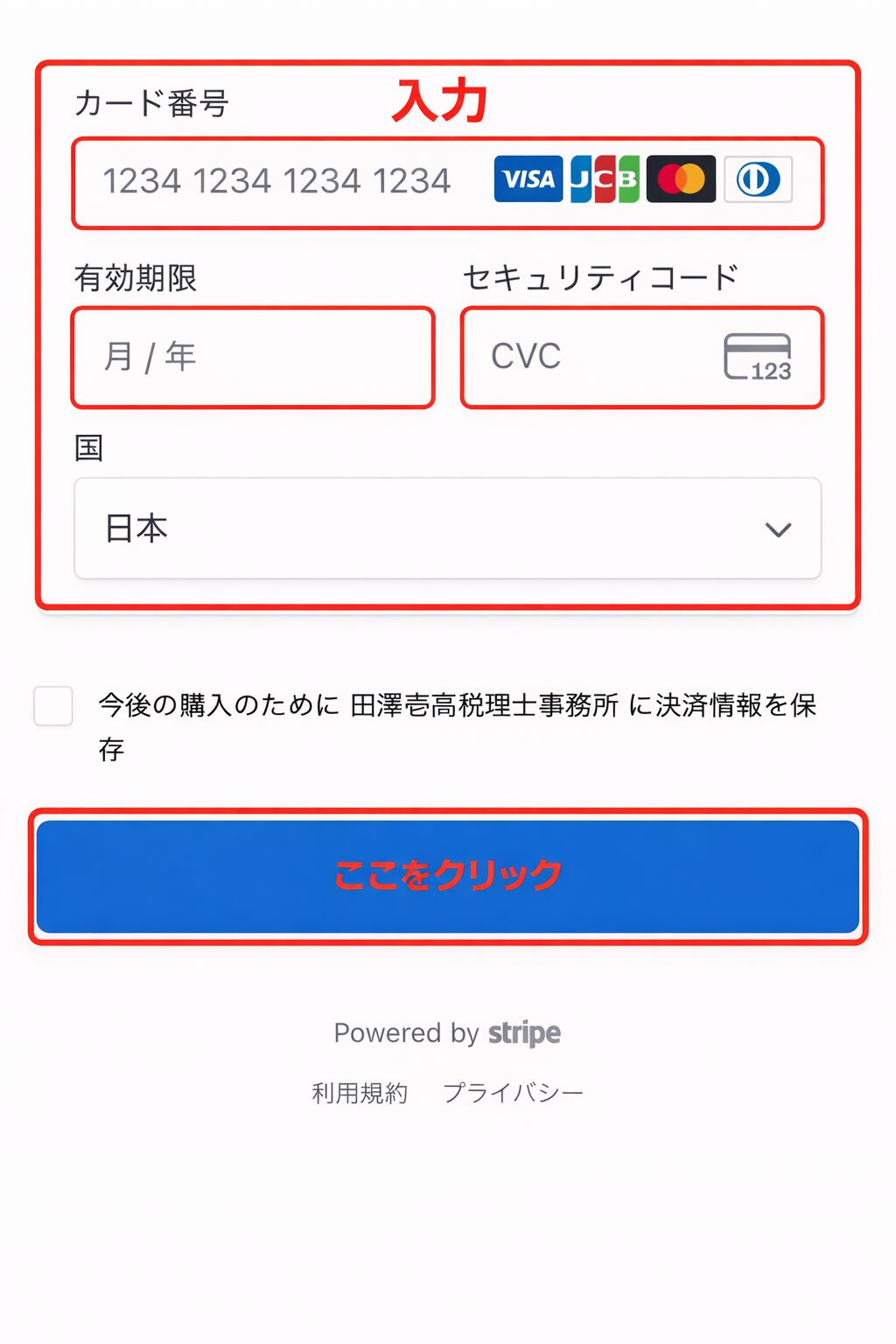This screenshot has width=896, height=1344.
Task: Click the CVC card illustration icon
Action: (x=759, y=357)
